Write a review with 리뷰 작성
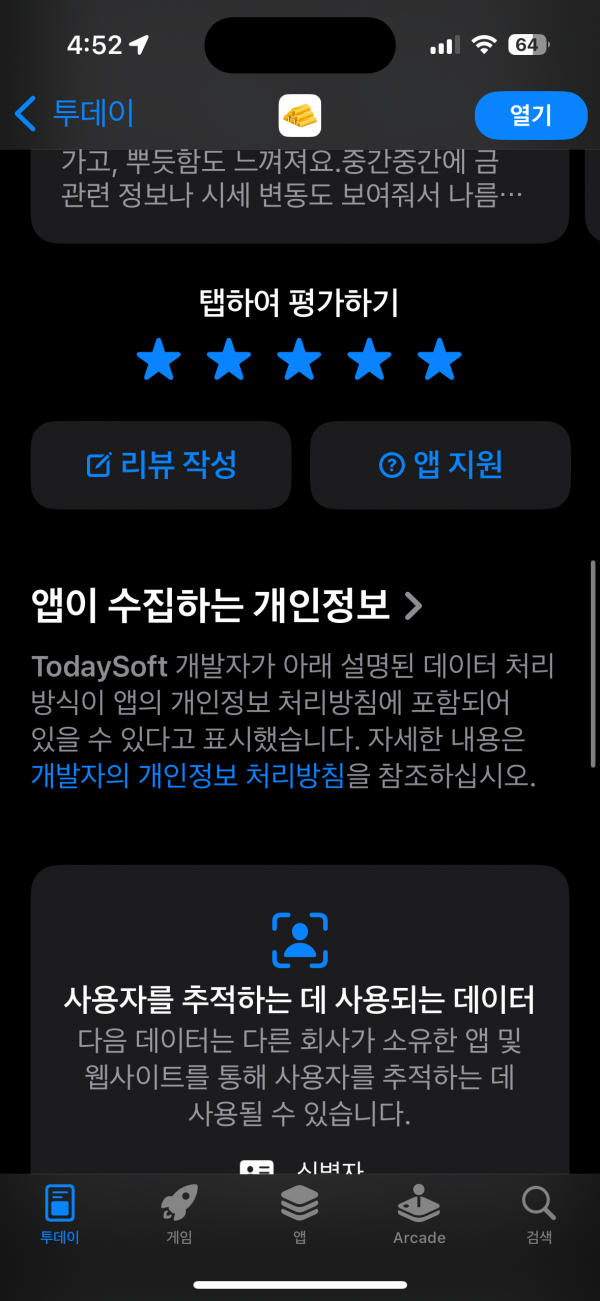 pos(161,465)
